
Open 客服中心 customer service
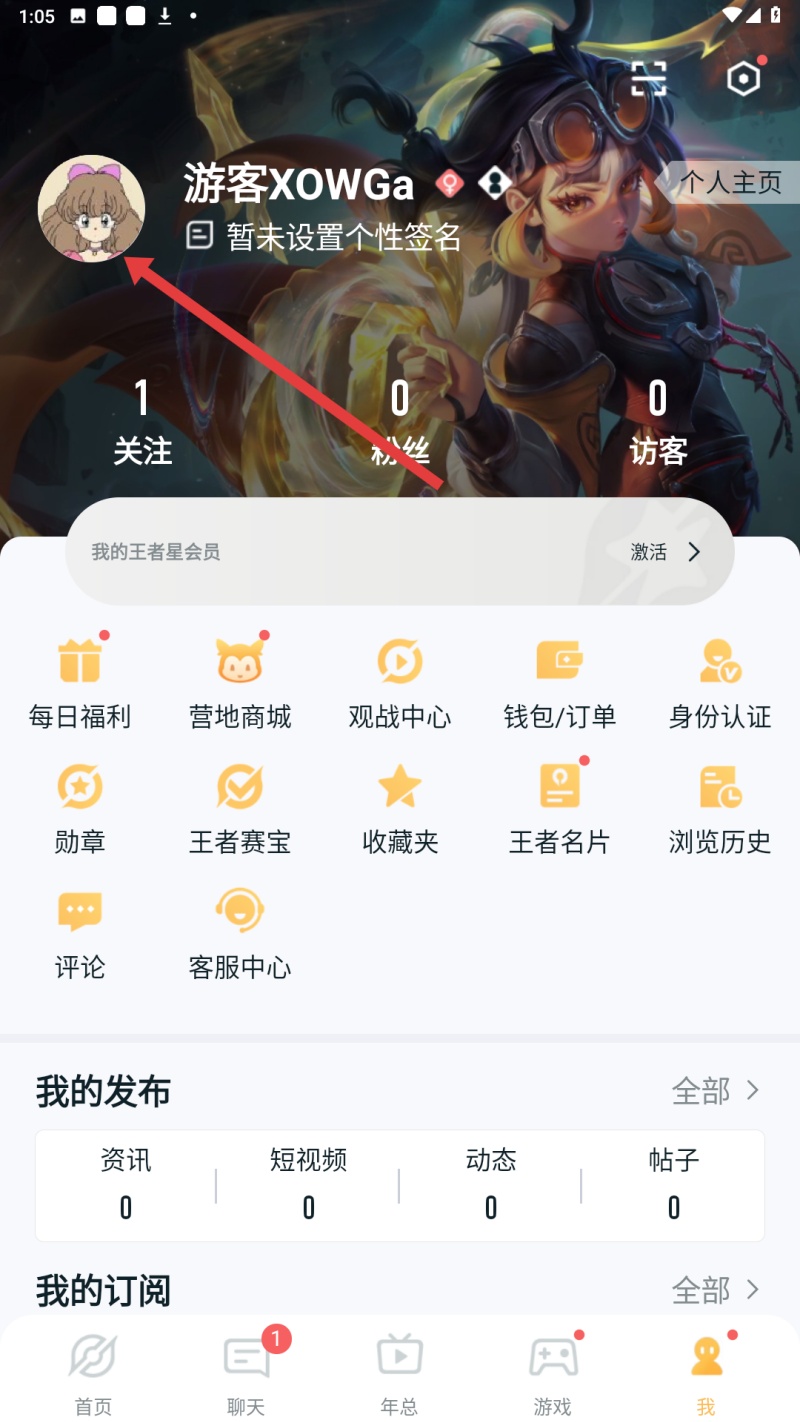point(240,932)
